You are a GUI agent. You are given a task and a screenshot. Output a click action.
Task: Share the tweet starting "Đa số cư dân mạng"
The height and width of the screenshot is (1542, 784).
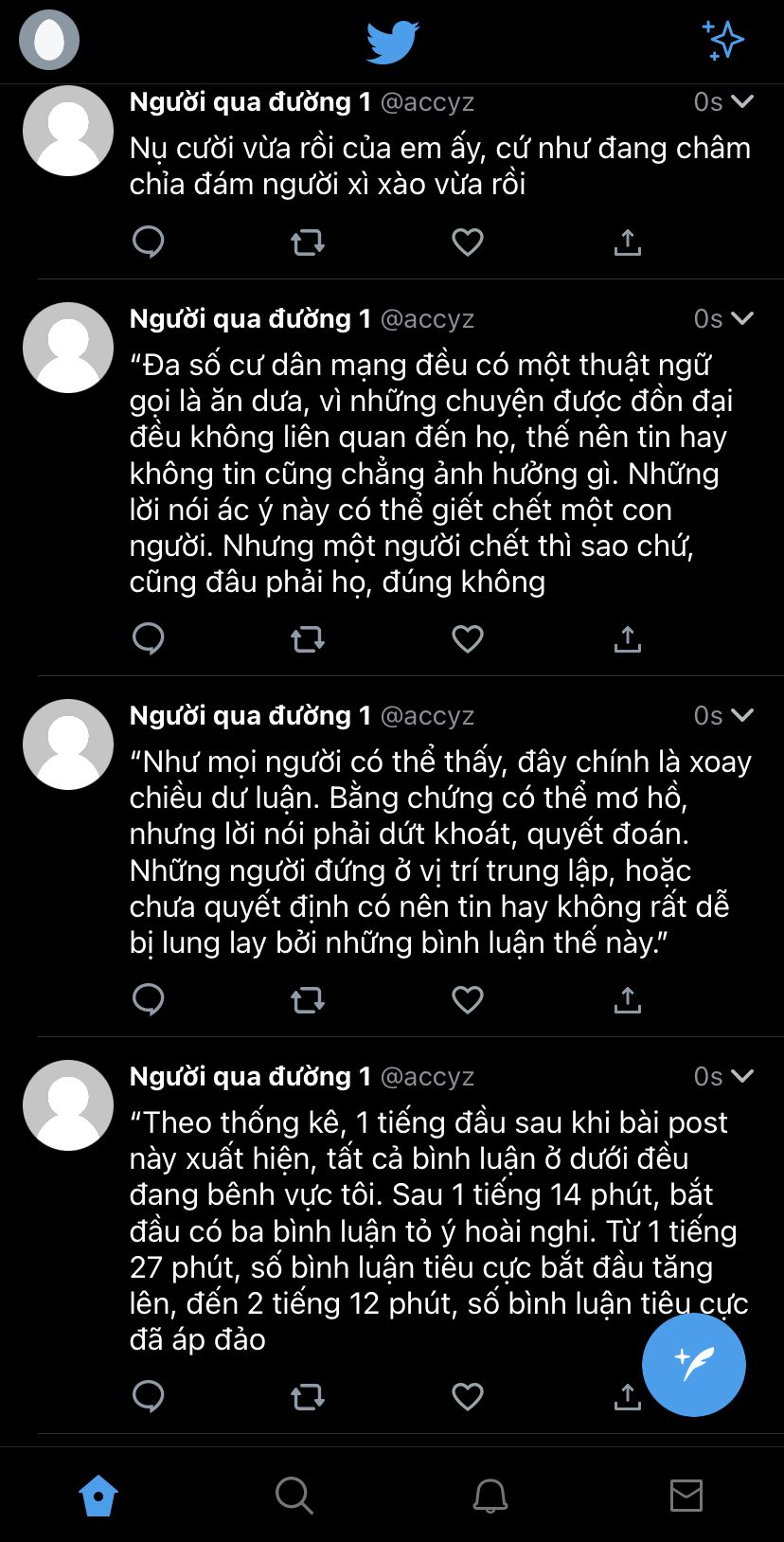(x=627, y=639)
